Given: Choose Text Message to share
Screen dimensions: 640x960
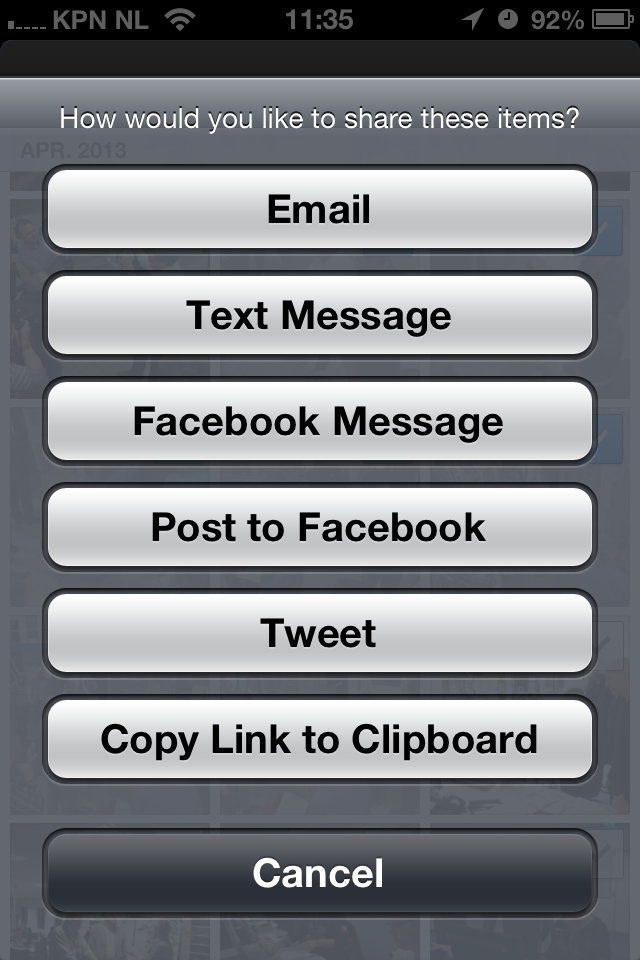Looking at the screenshot, I should [x=320, y=315].
